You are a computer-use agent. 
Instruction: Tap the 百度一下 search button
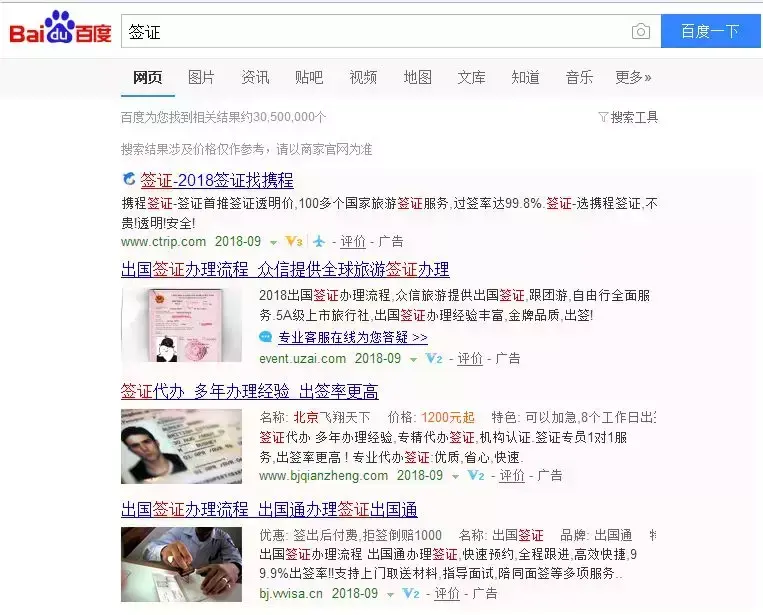point(710,32)
